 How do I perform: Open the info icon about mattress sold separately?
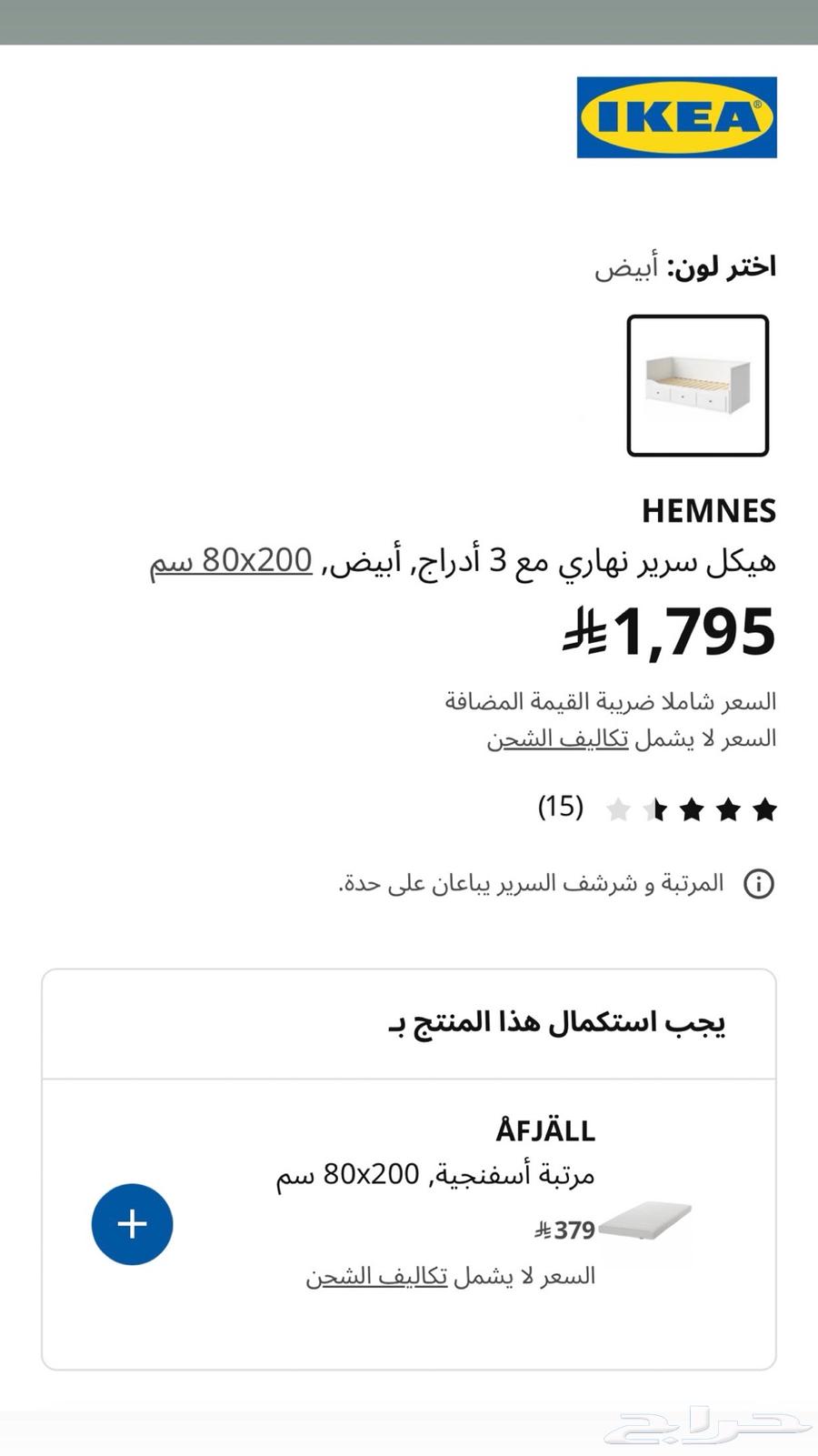(761, 883)
